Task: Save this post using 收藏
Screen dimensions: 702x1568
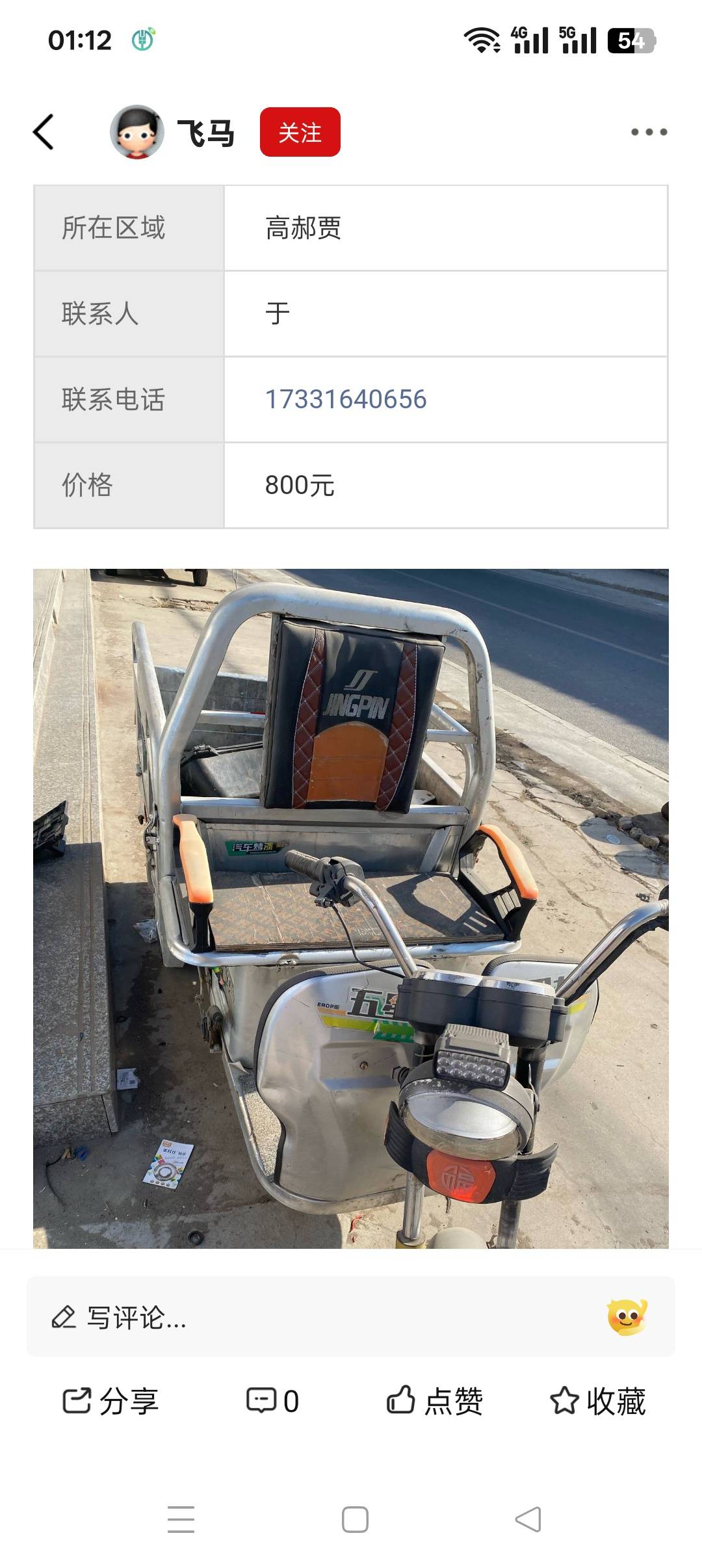Action: 597,1401
